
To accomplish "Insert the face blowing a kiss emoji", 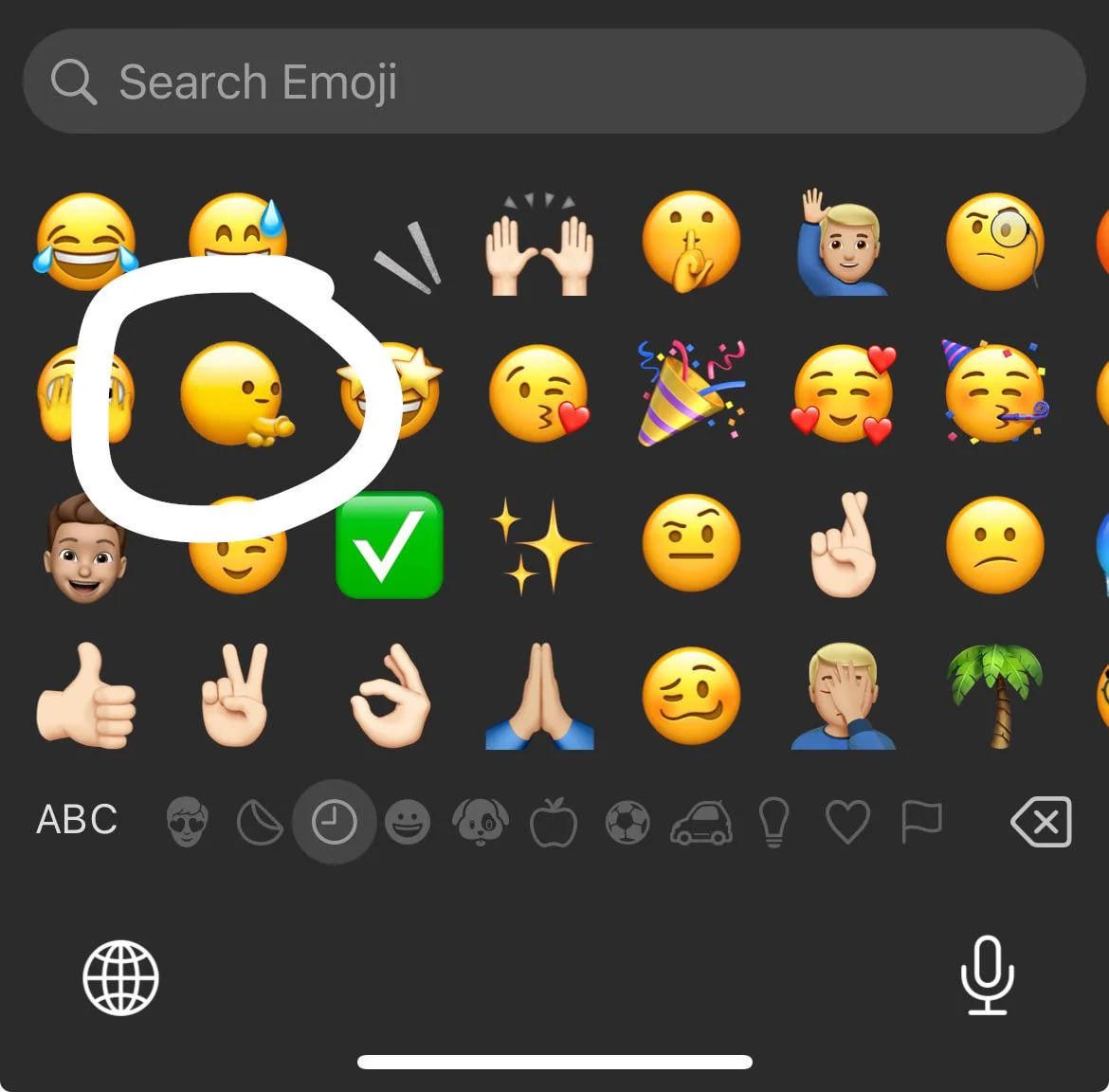I will 538,392.
